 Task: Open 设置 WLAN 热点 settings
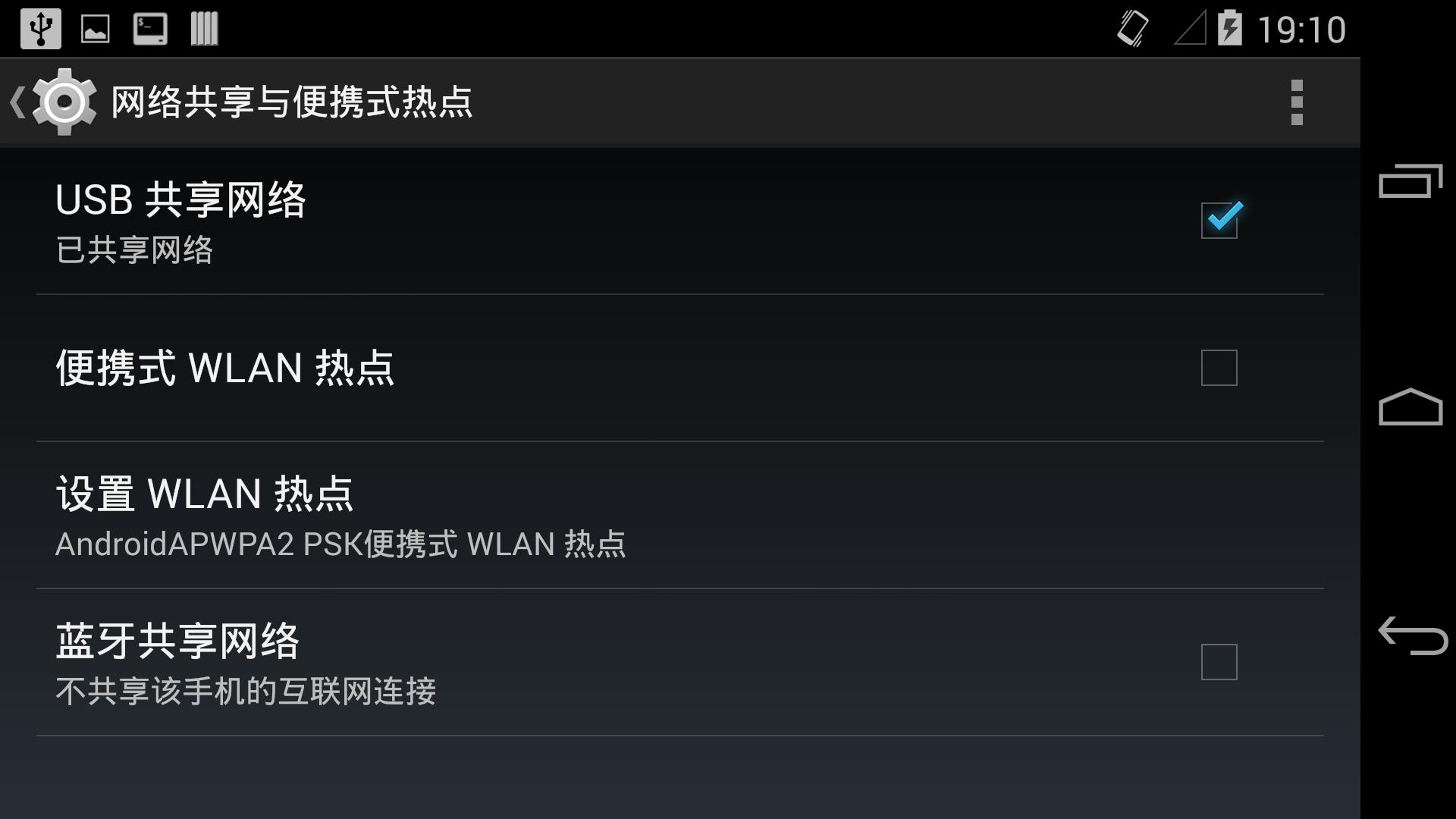pyautogui.click(x=341, y=516)
